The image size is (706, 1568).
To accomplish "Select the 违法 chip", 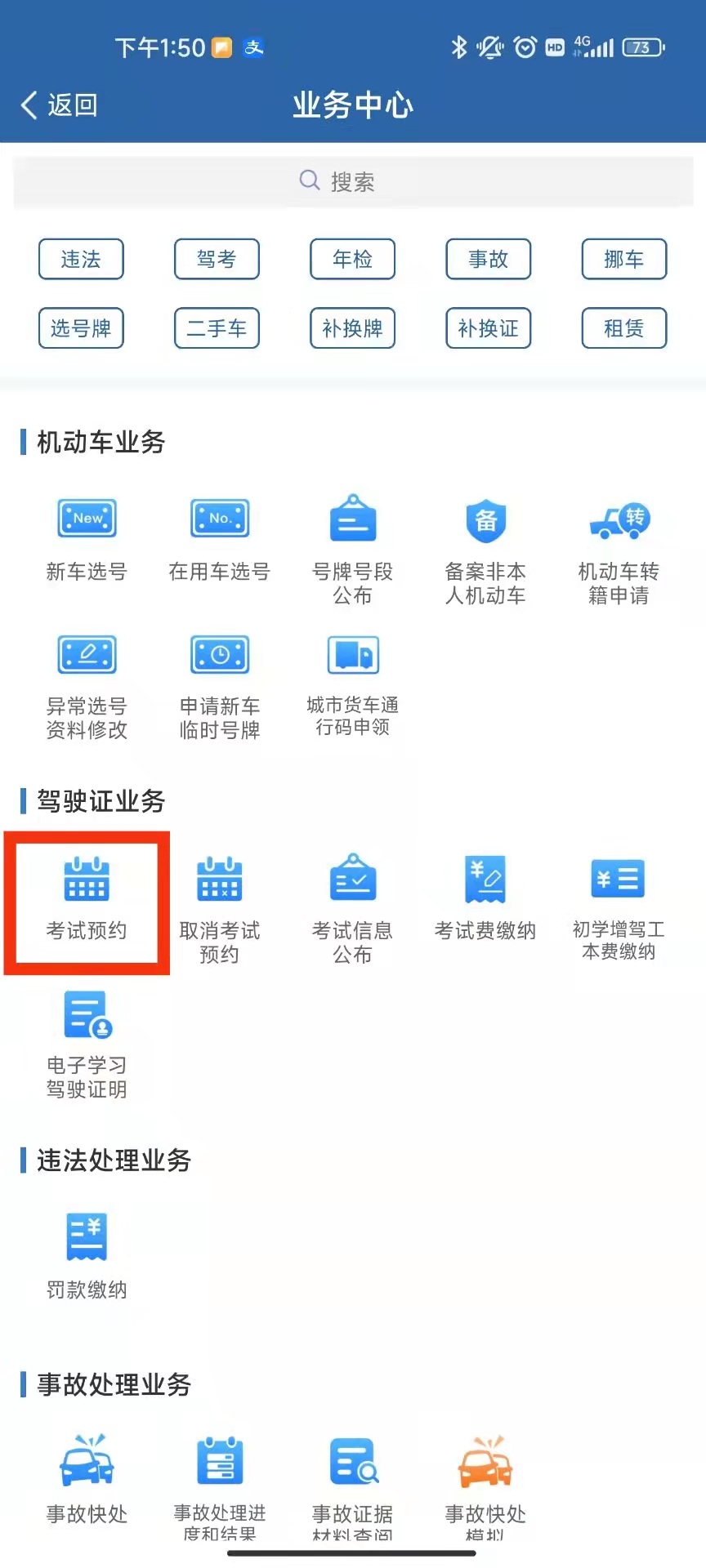I will 81,260.
